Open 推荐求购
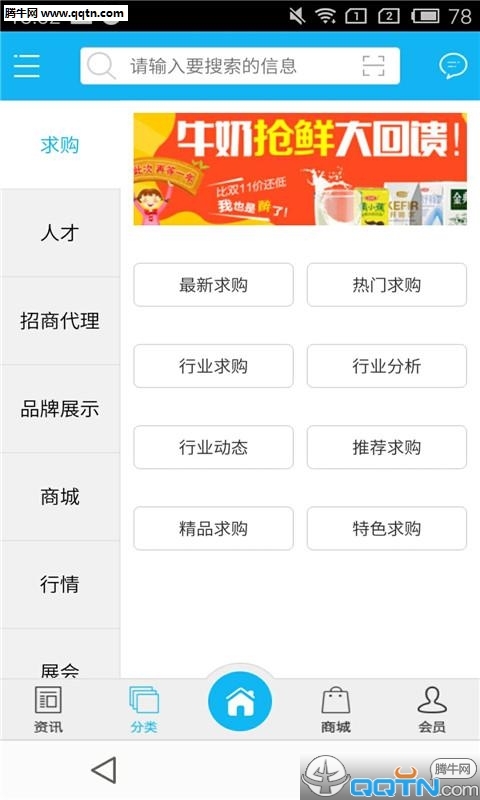This screenshot has height=800, width=480. tap(387, 447)
